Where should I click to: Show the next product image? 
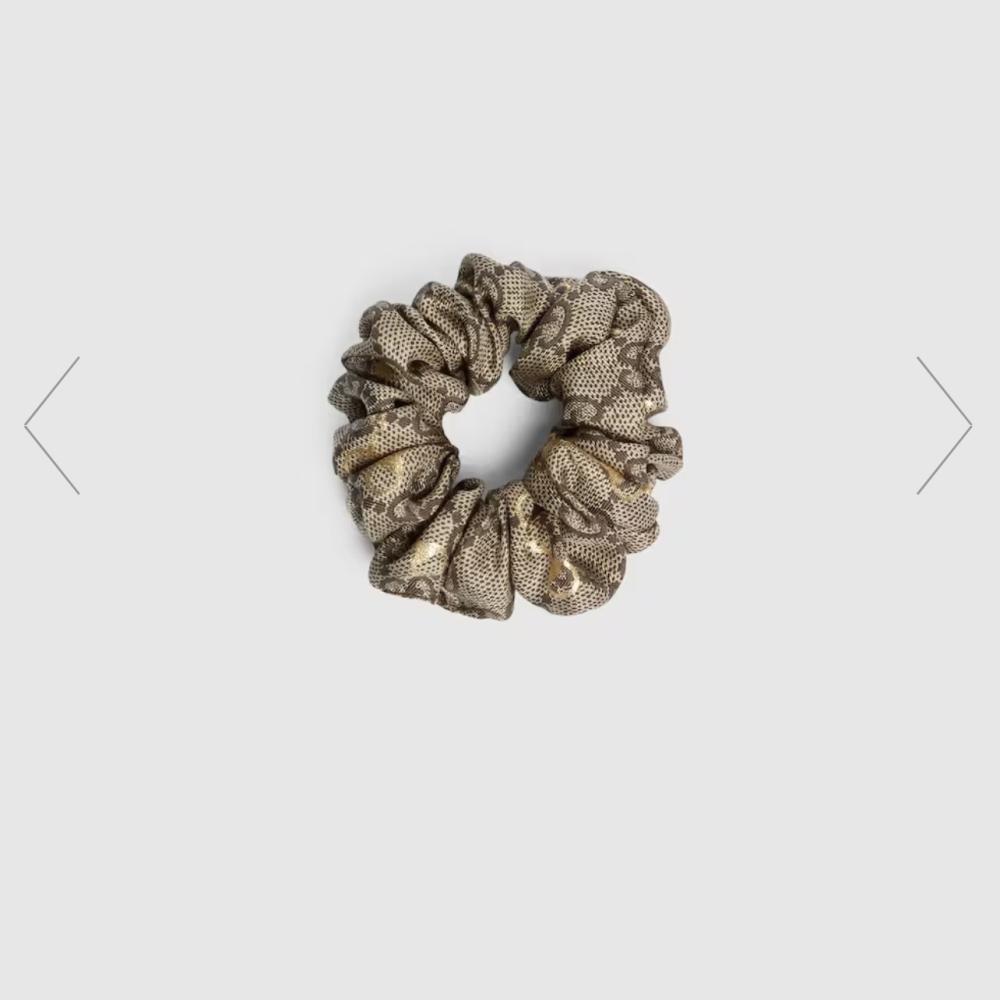tap(944, 425)
